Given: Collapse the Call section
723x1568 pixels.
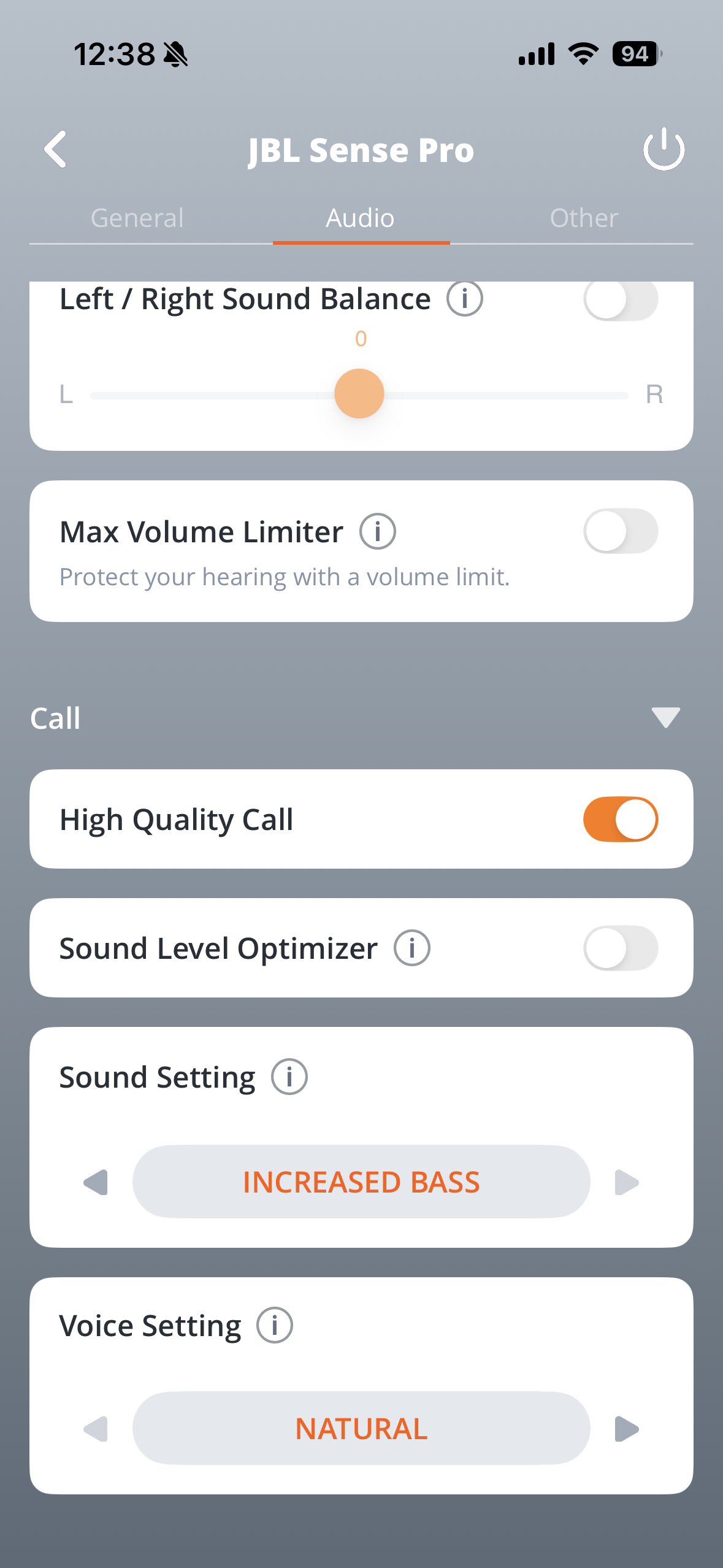Looking at the screenshot, I should coord(665,717).
